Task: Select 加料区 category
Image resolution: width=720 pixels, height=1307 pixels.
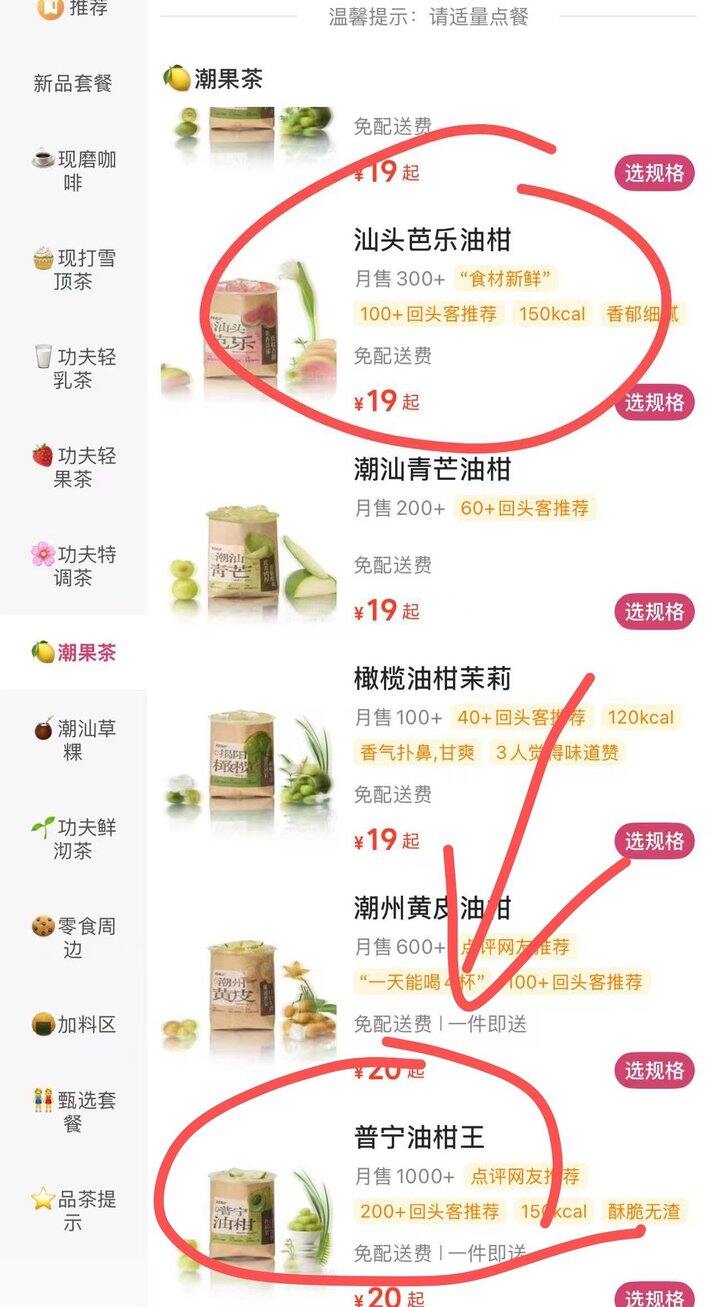Action: point(73,1024)
